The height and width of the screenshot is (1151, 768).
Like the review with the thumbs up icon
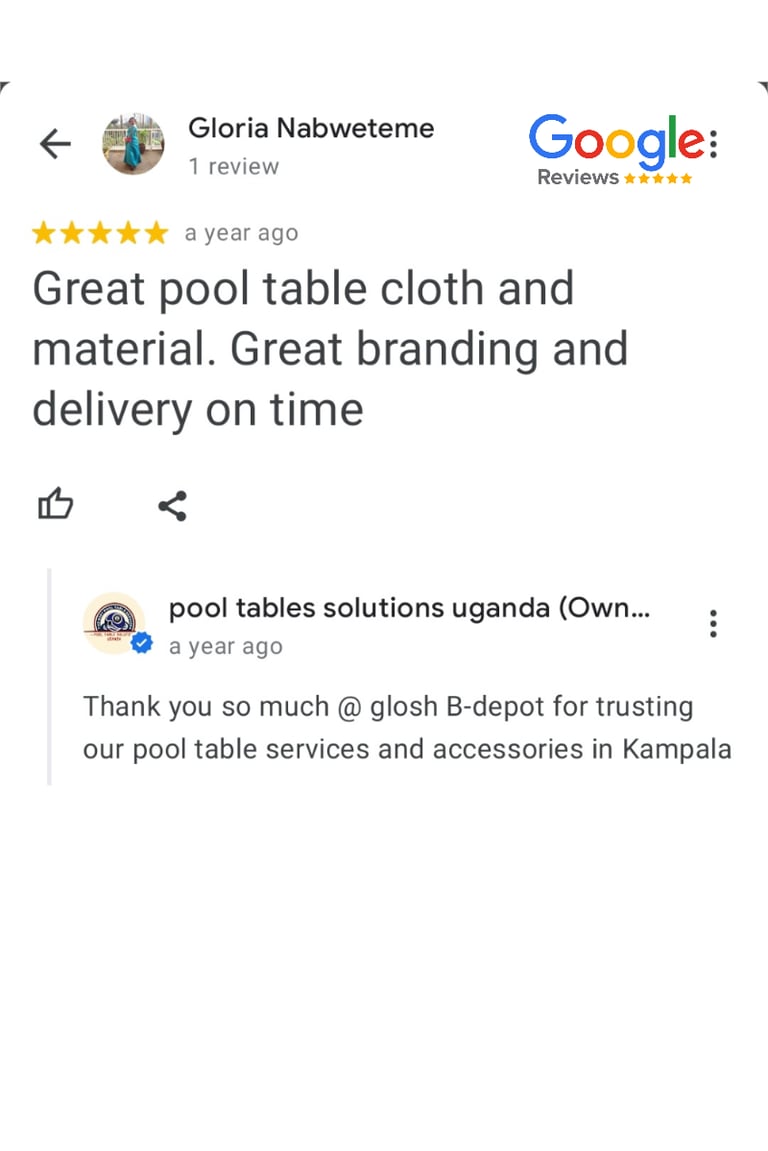pyautogui.click(x=55, y=504)
